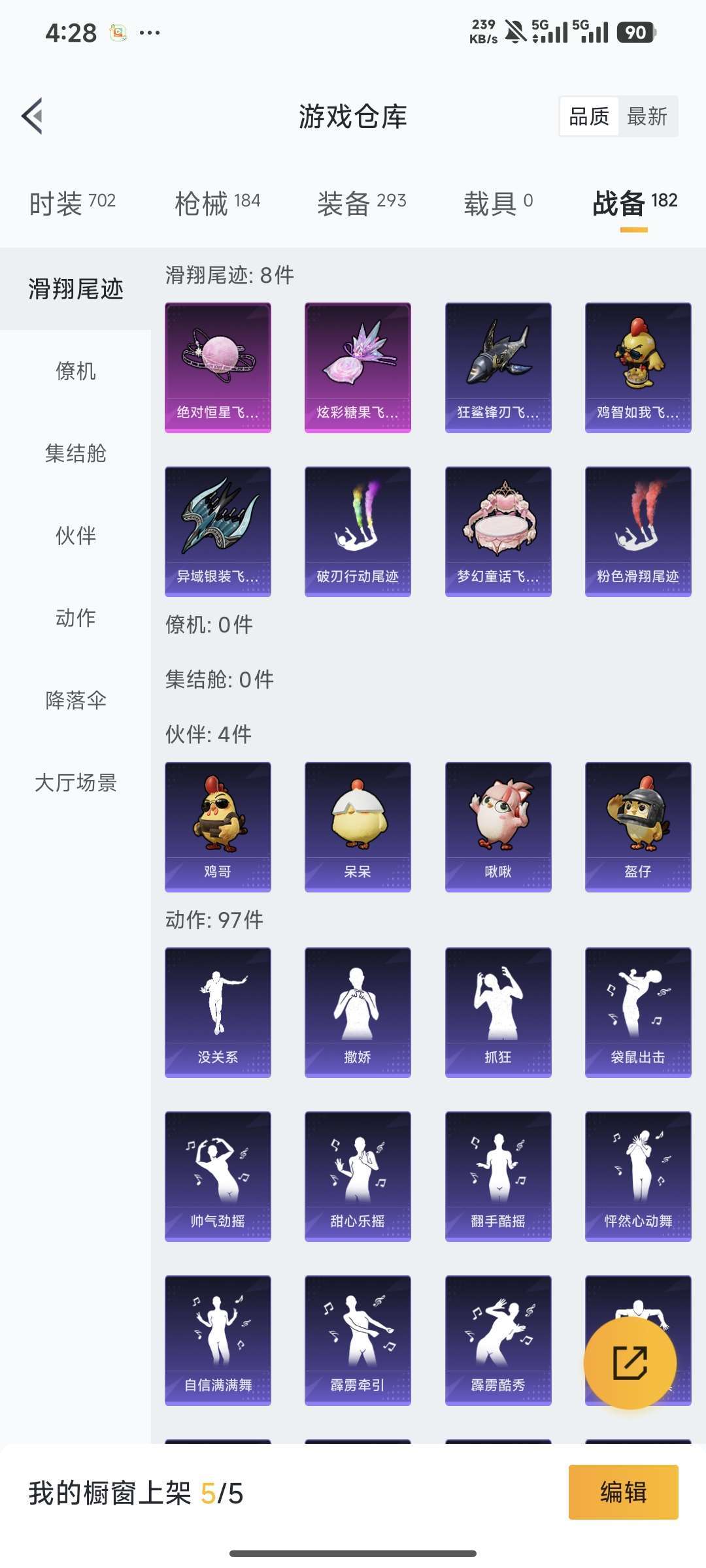This screenshot has width=706, height=1568.
Task: Tap the back arrow icon
Action: (x=31, y=116)
